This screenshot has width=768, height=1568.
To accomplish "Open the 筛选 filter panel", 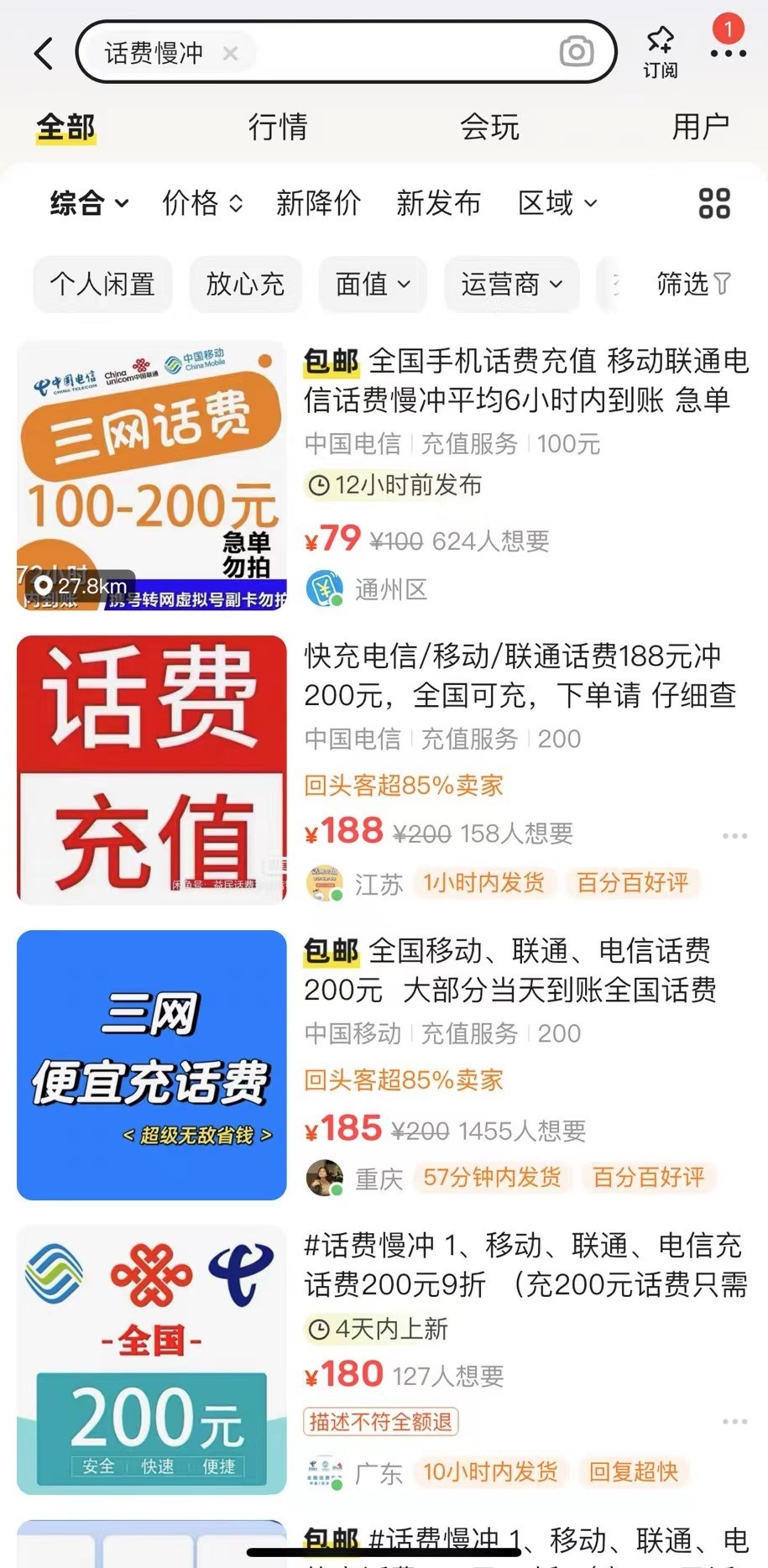I will (x=694, y=284).
